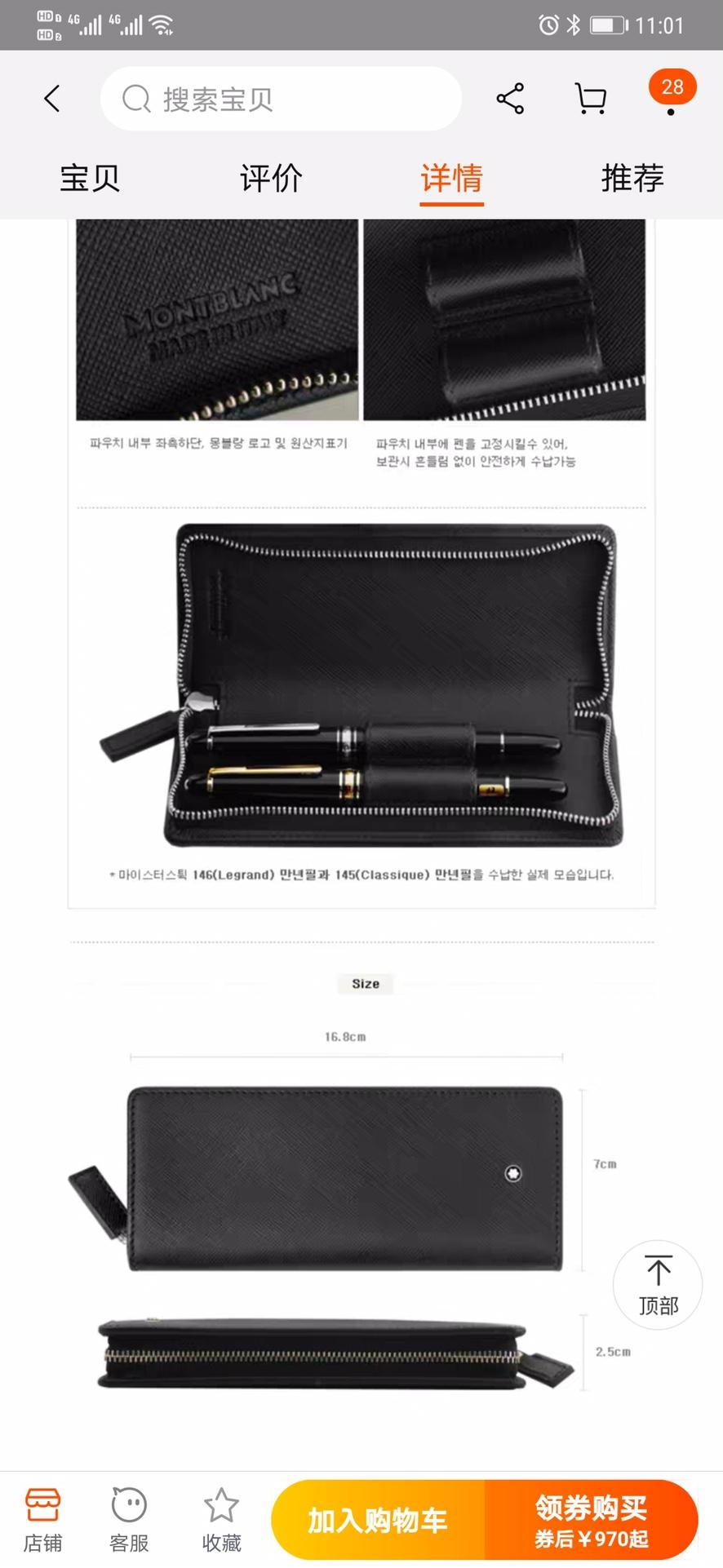Switch to the 宝贝 tab
The image size is (723, 1568).
[x=90, y=178]
